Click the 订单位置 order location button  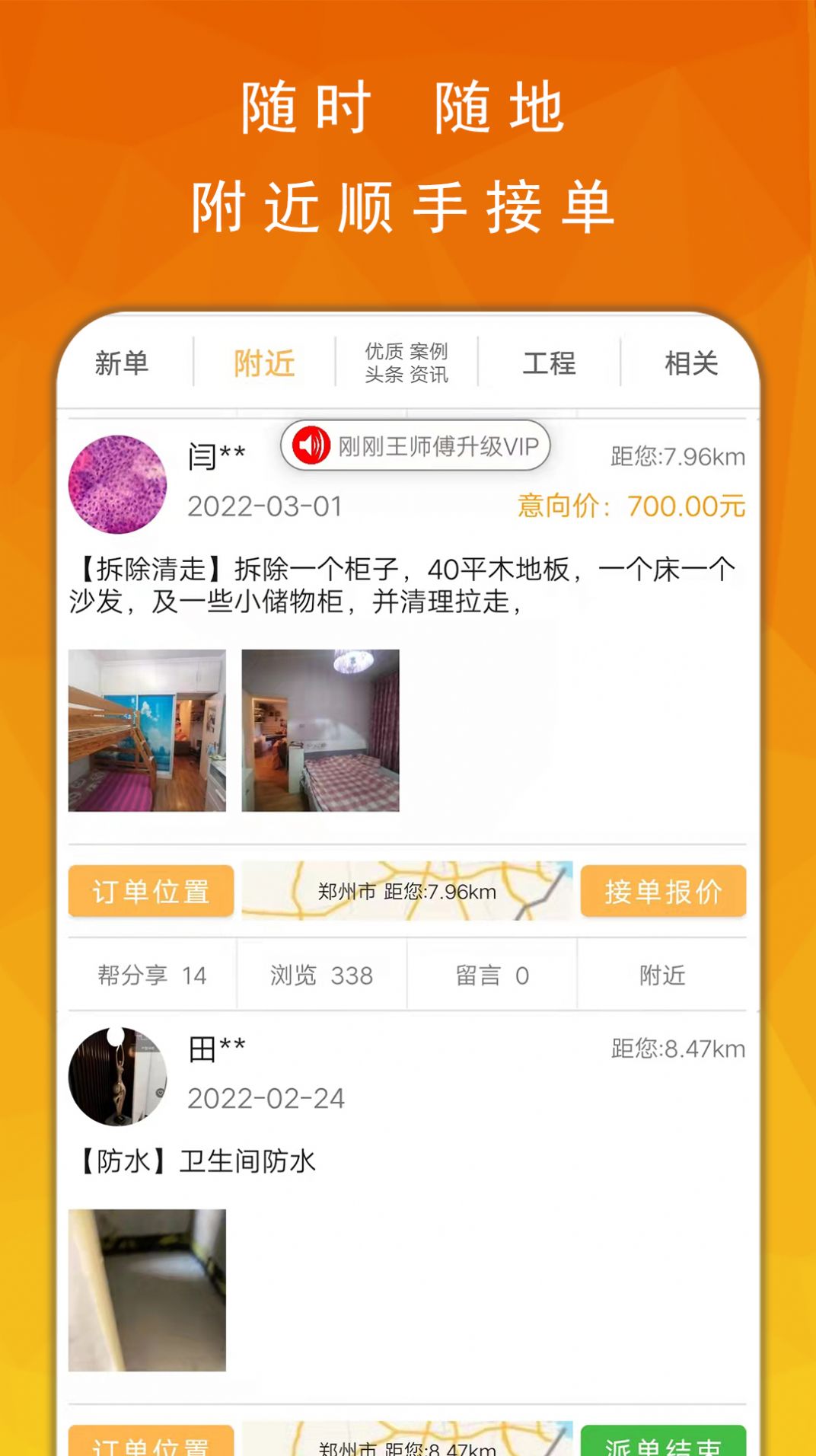tap(150, 891)
